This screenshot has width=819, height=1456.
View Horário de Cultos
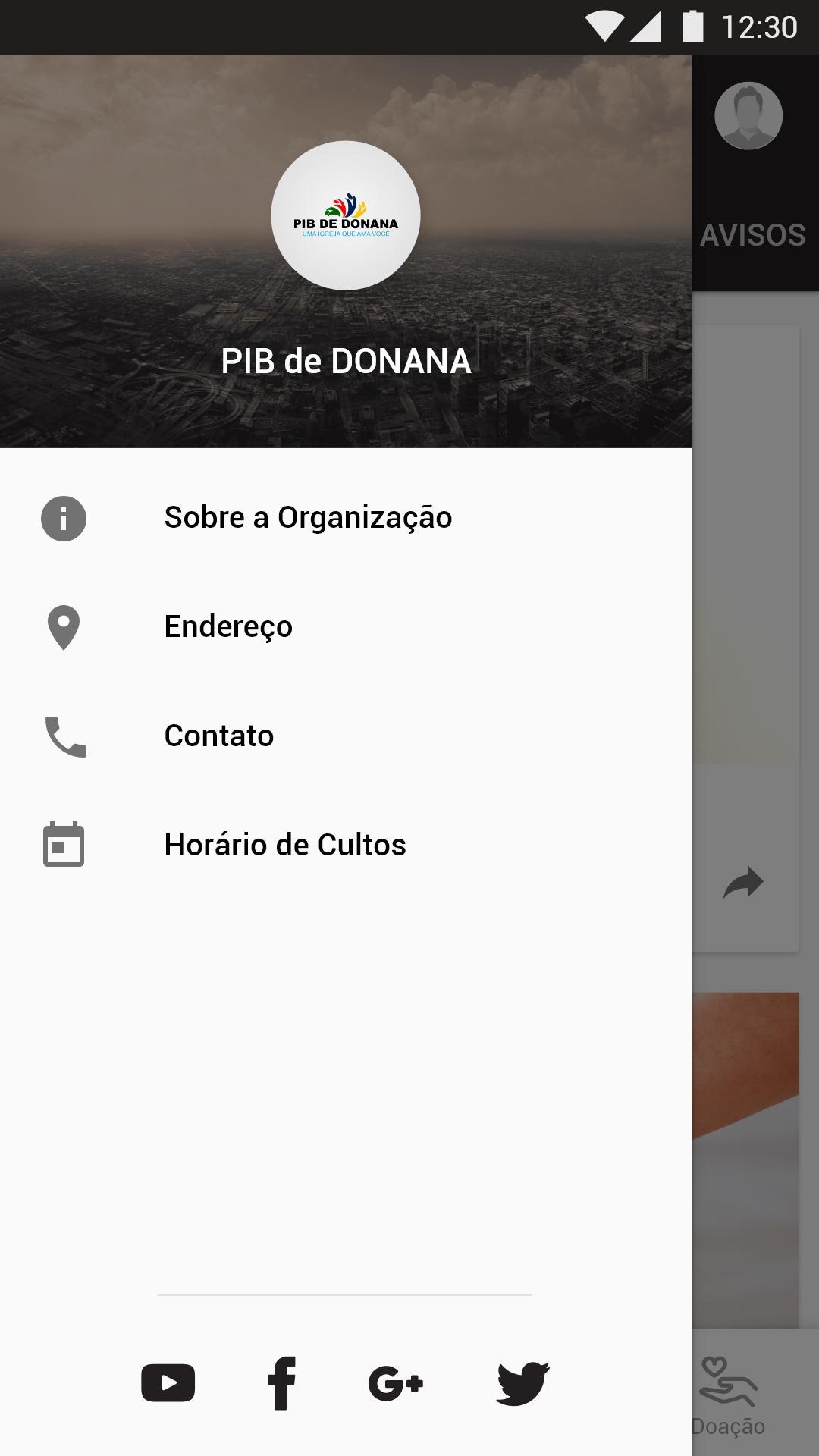[x=346, y=846]
